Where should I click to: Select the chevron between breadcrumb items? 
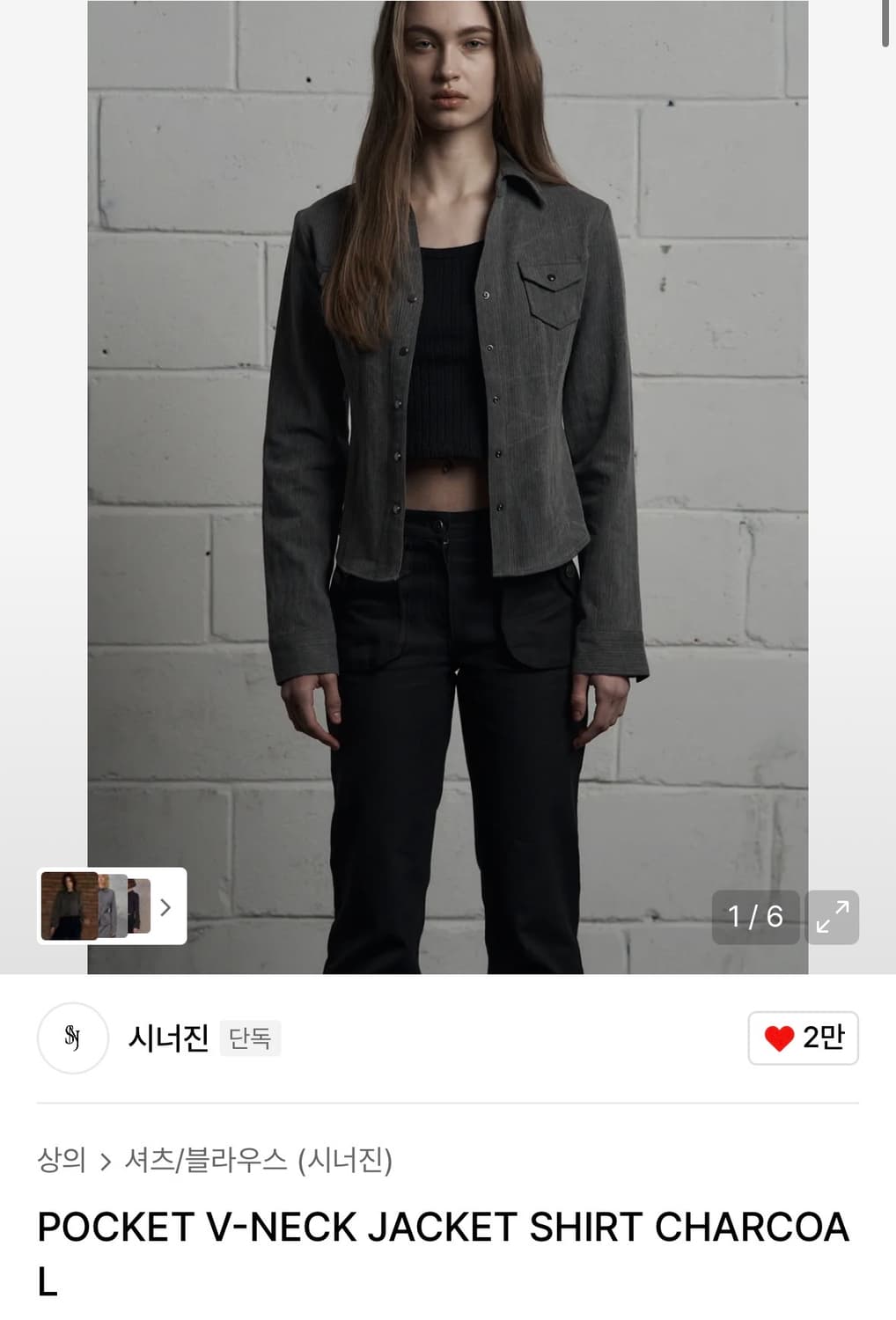(105, 1160)
